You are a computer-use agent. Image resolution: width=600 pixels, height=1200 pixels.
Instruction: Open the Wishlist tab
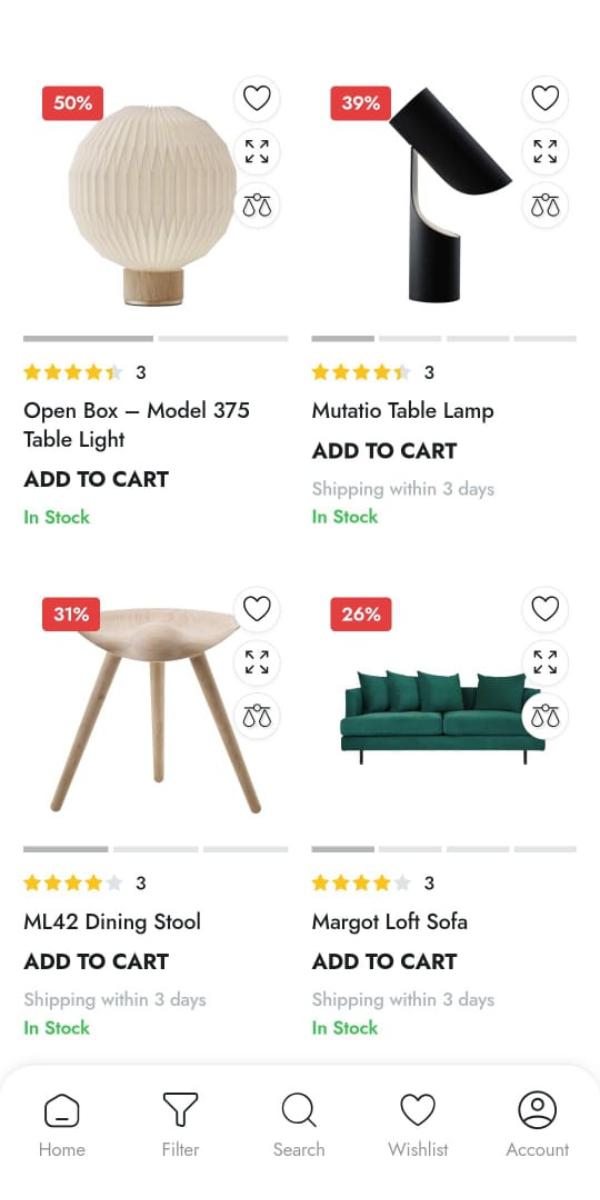click(418, 1125)
